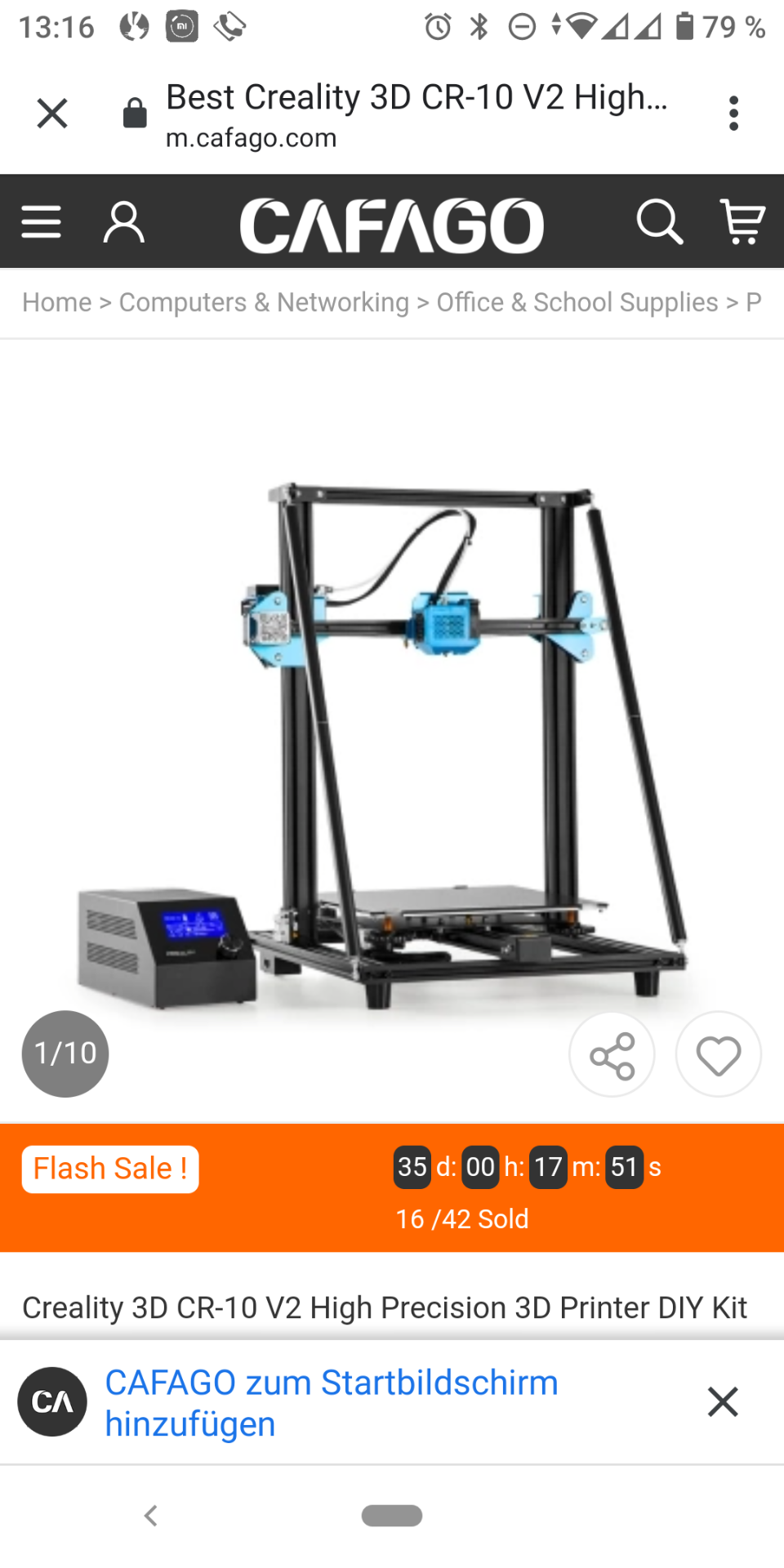Dismiss the add to home screen banner

tap(723, 1402)
